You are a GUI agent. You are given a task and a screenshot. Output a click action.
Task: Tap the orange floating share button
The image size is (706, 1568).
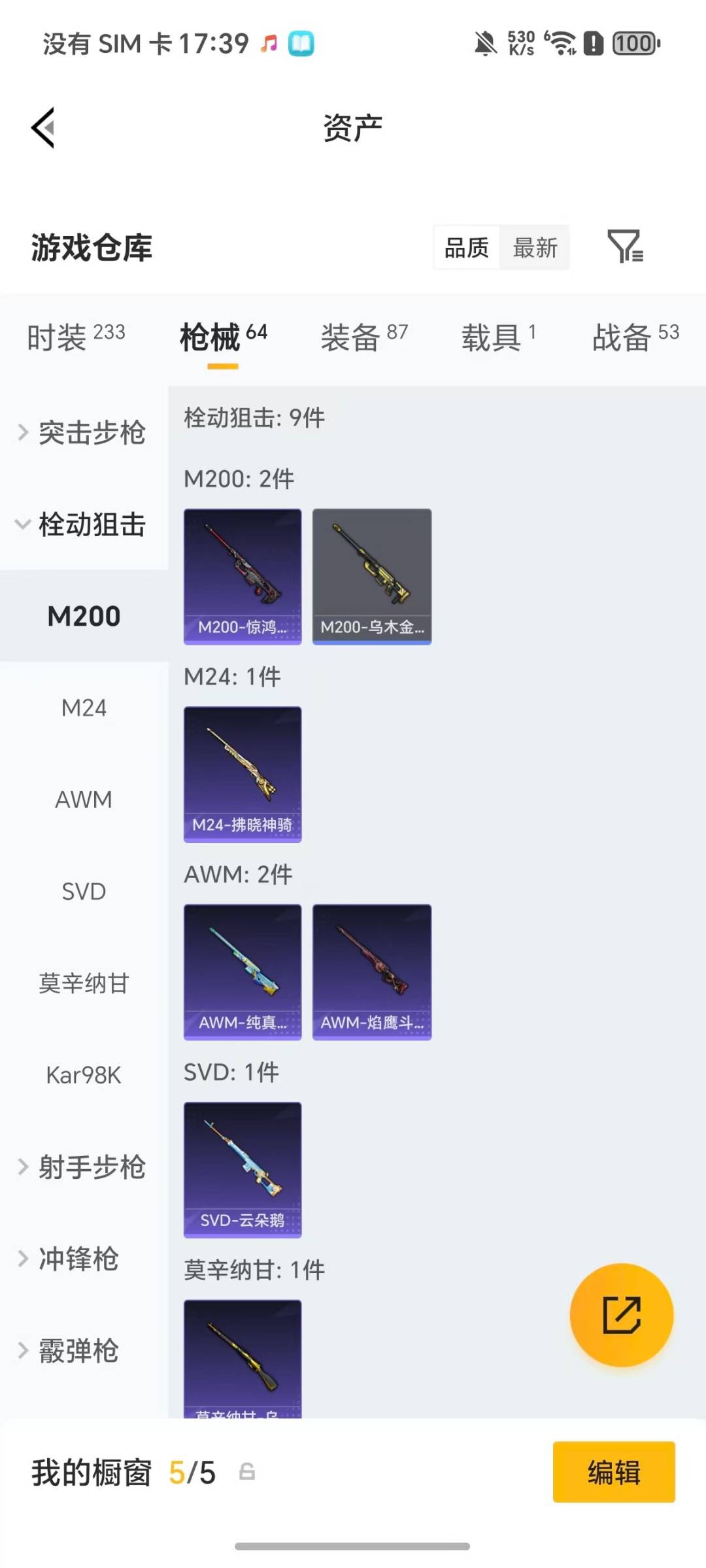[621, 1315]
